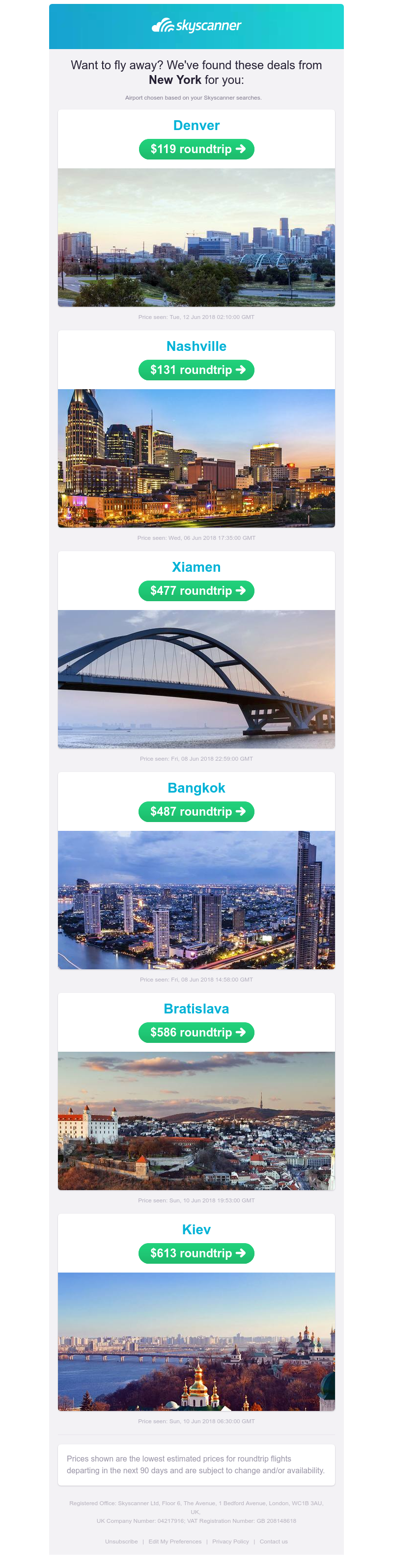View the $586 roundtrip Bratislava deal
393x1568 pixels.
click(x=196, y=1033)
